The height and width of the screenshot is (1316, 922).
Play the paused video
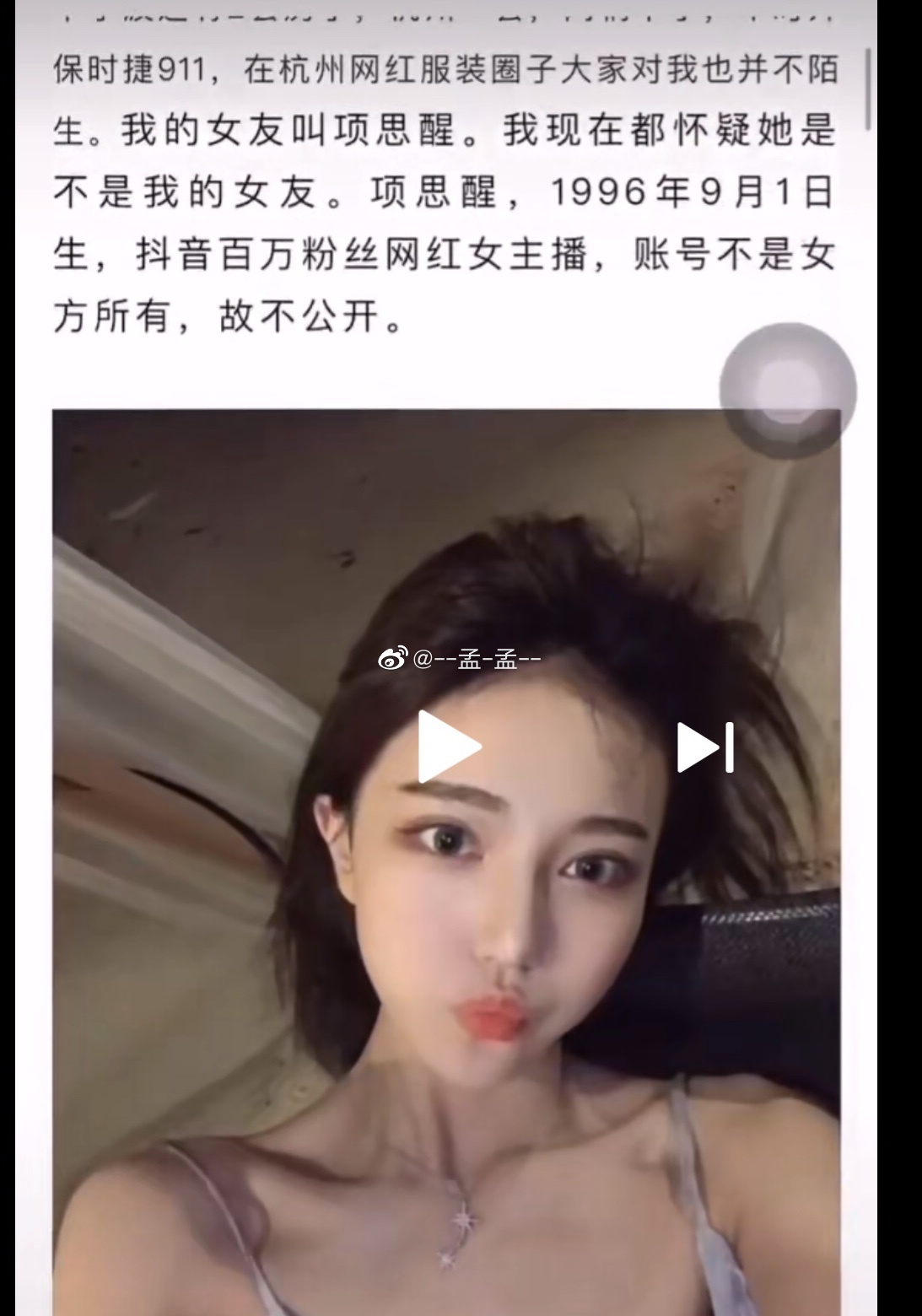click(447, 747)
